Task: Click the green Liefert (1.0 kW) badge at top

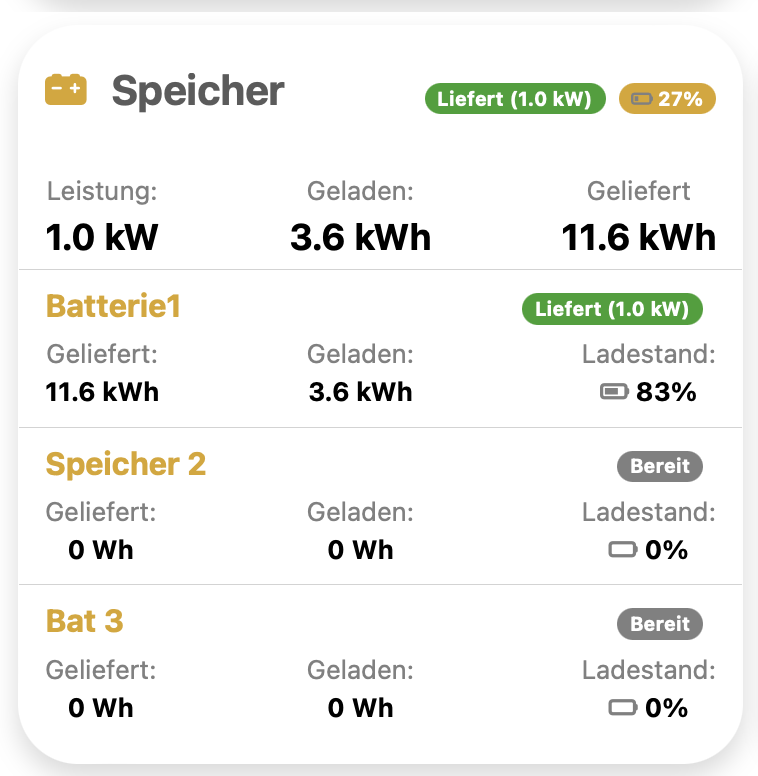Action: [x=515, y=99]
